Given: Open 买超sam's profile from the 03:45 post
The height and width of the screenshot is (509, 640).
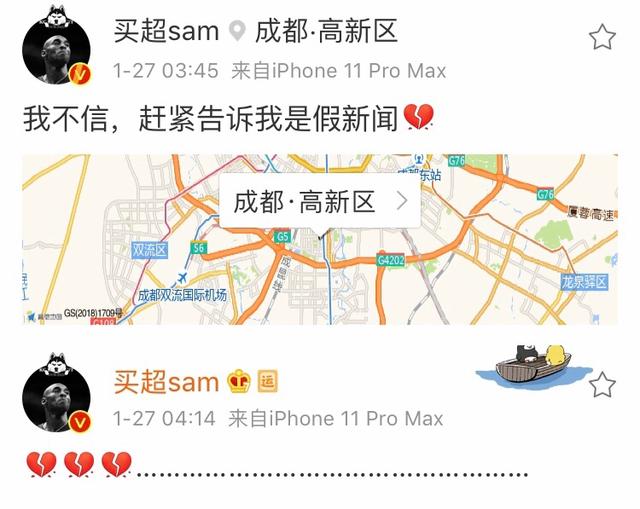Looking at the screenshot, I should pyautogui.click(x=166, y=31).
